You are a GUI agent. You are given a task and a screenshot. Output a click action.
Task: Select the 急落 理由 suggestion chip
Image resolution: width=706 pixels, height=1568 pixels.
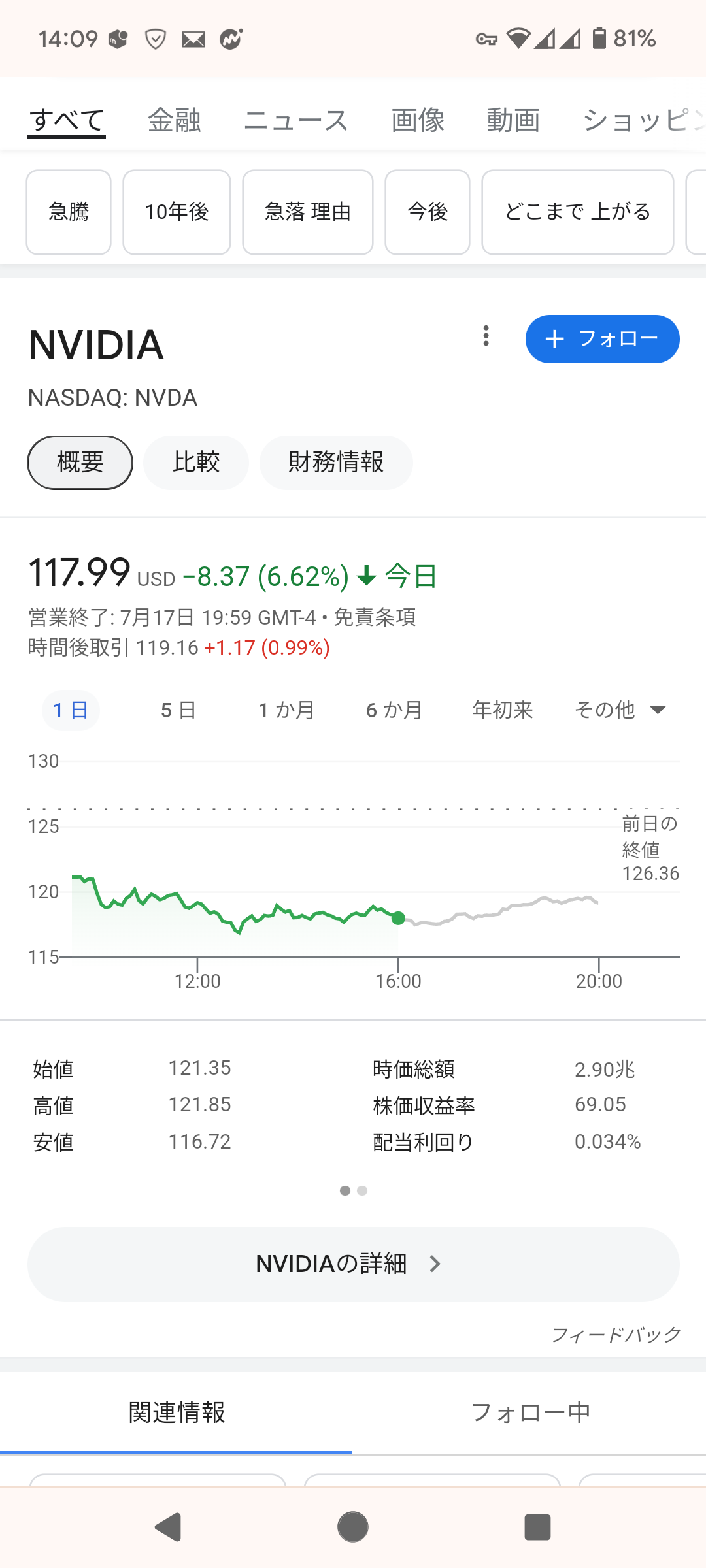pyautogui.click(x=308, y=212)
